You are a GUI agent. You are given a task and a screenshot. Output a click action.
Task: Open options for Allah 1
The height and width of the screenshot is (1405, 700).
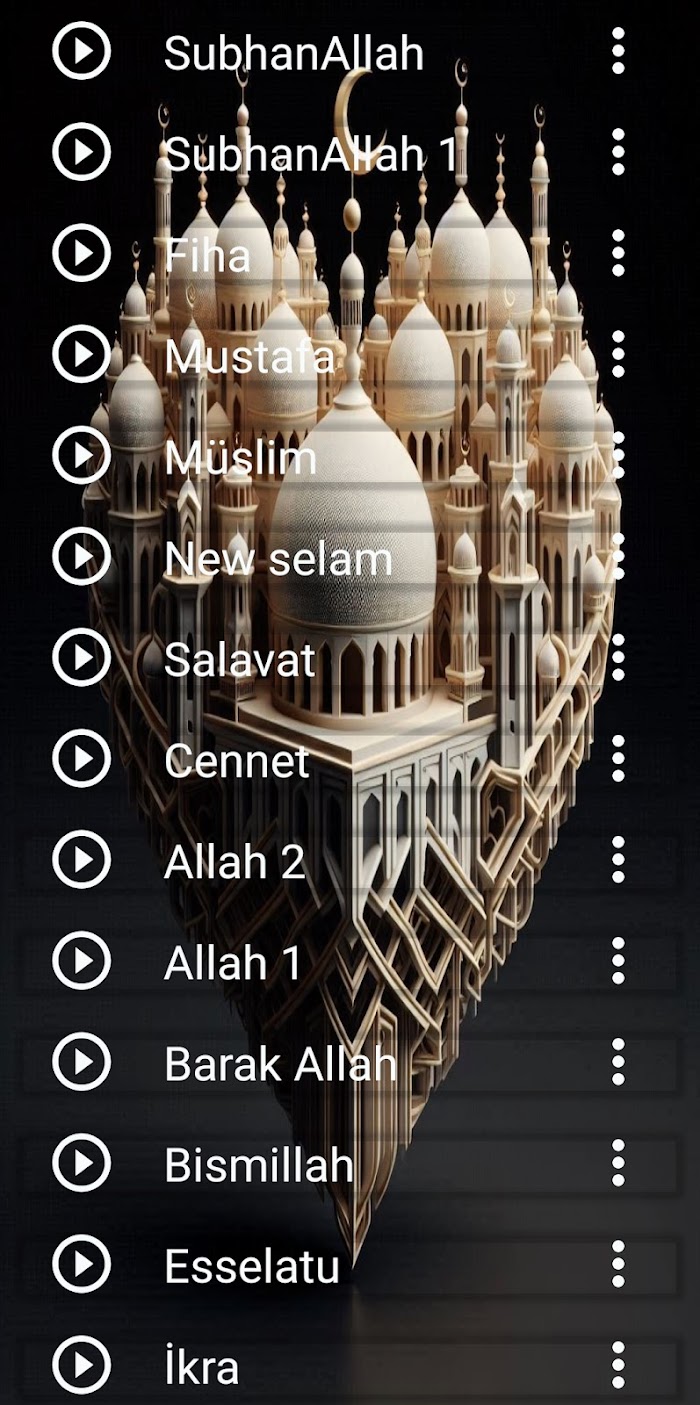point(618,961)
